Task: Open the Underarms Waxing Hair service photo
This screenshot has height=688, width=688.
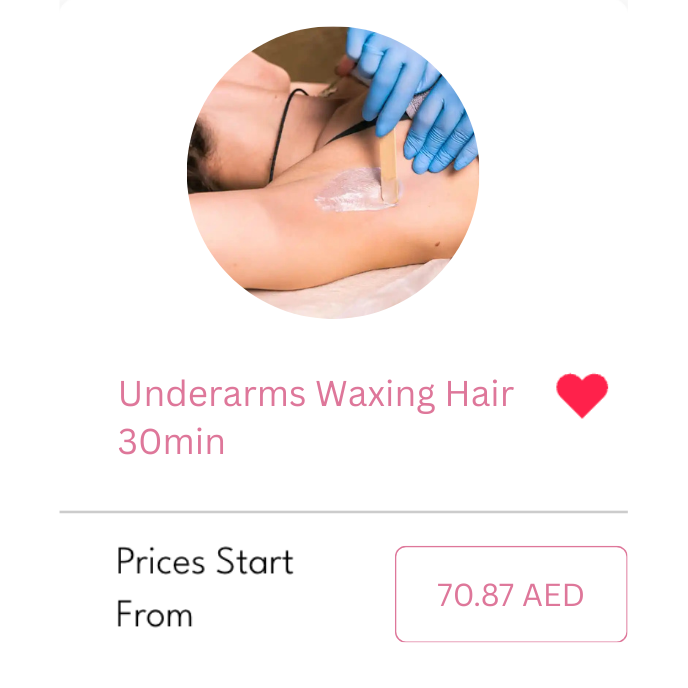Action: point(333,172)
